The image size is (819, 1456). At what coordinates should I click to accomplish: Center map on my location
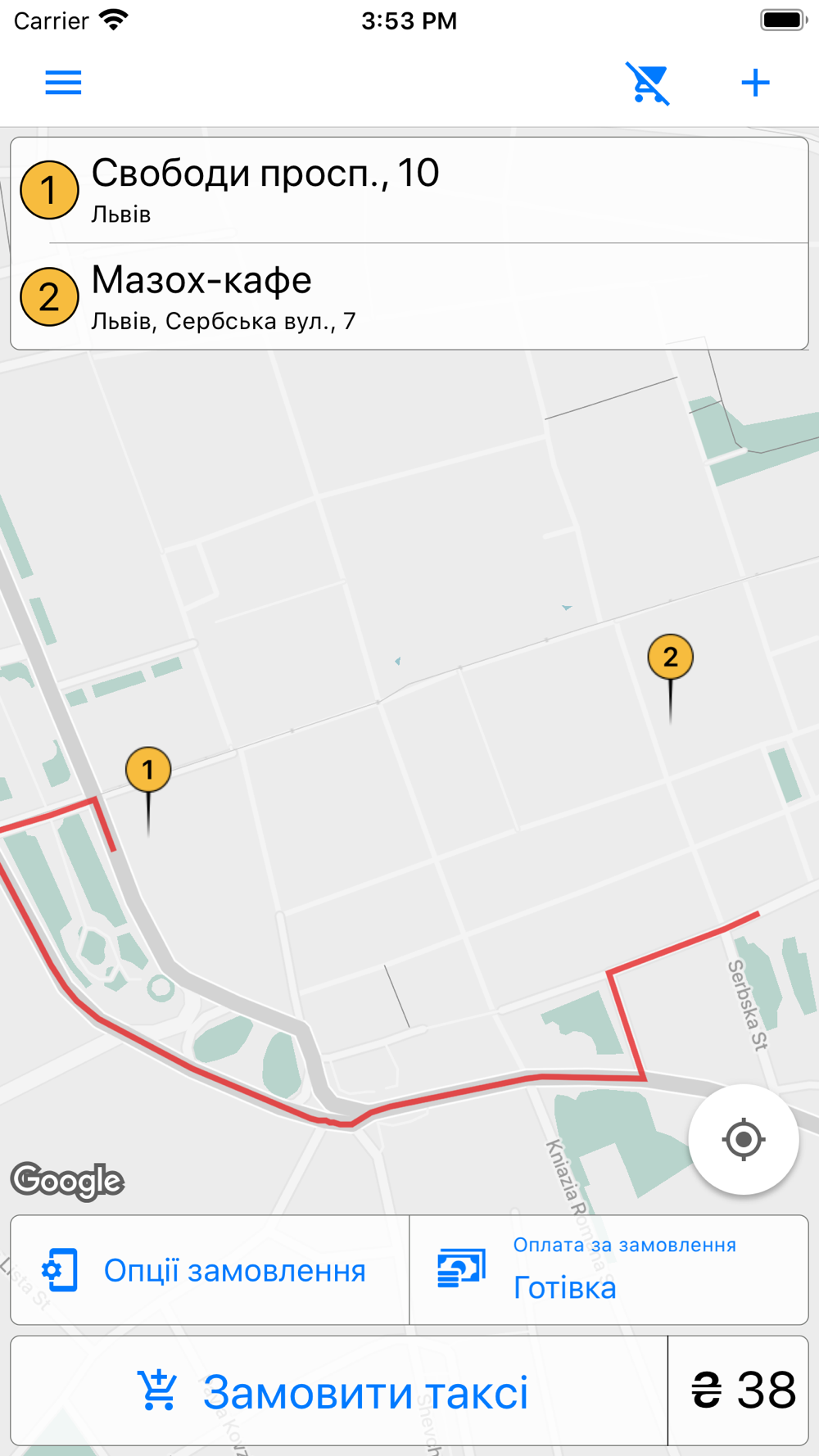pyautogui.click(x=744, y=1139)
